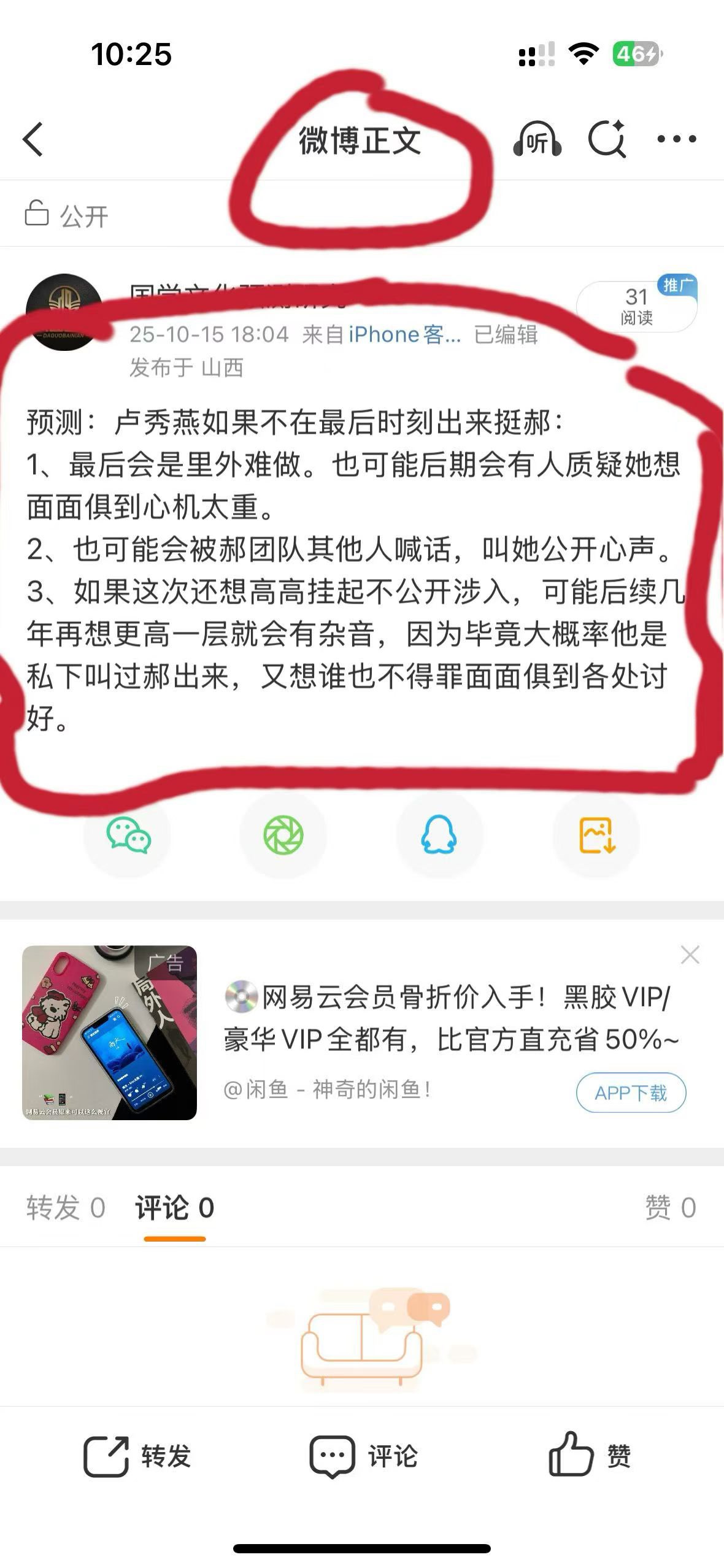Tap the APP下载 button
Screen dimensions: 724x1568
[x=631, y=1093]
